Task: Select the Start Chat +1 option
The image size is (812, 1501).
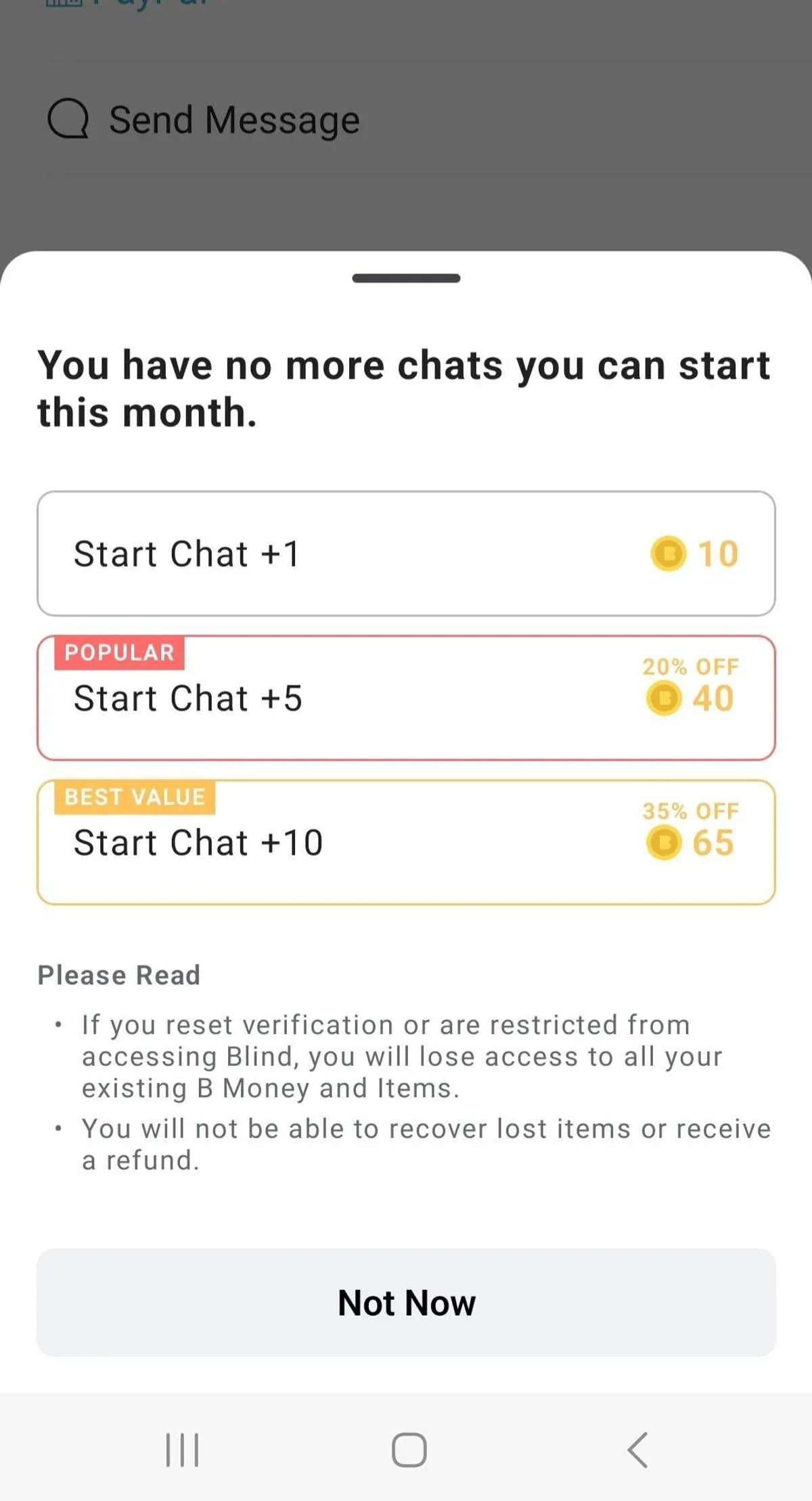Action: [406, 554]
